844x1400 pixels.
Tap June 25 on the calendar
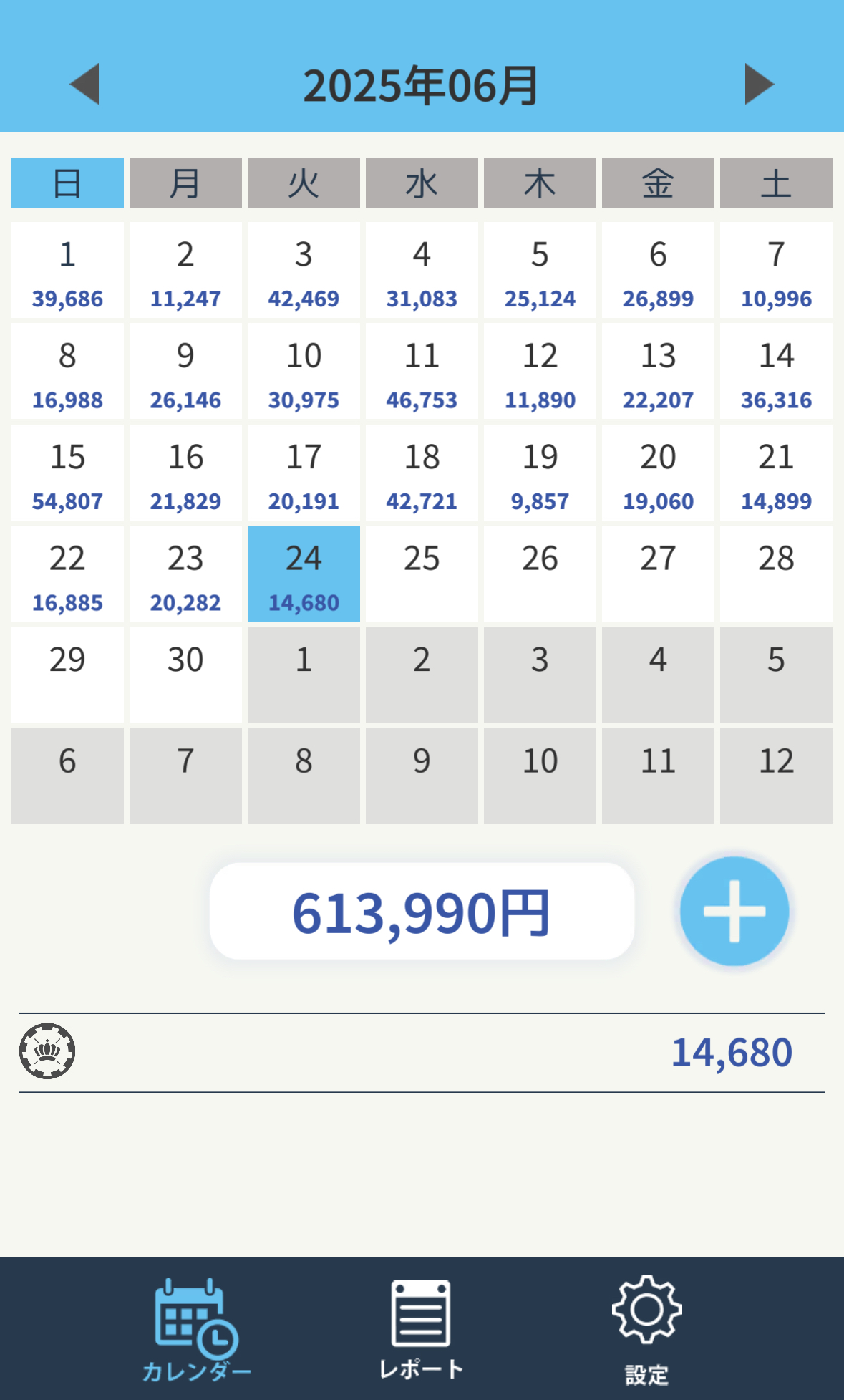click(x=422, y=574)
